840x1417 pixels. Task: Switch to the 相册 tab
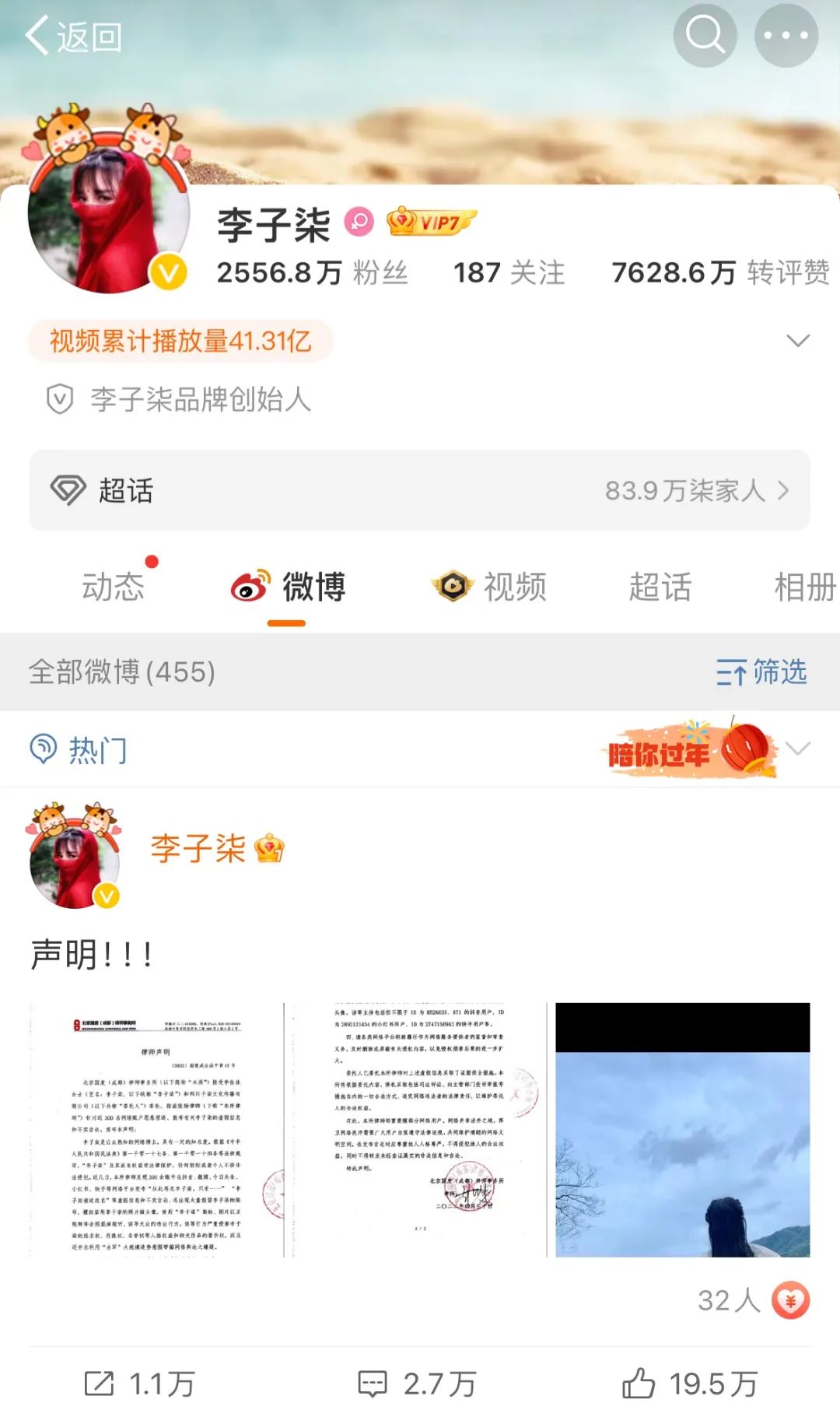[804, 587]
